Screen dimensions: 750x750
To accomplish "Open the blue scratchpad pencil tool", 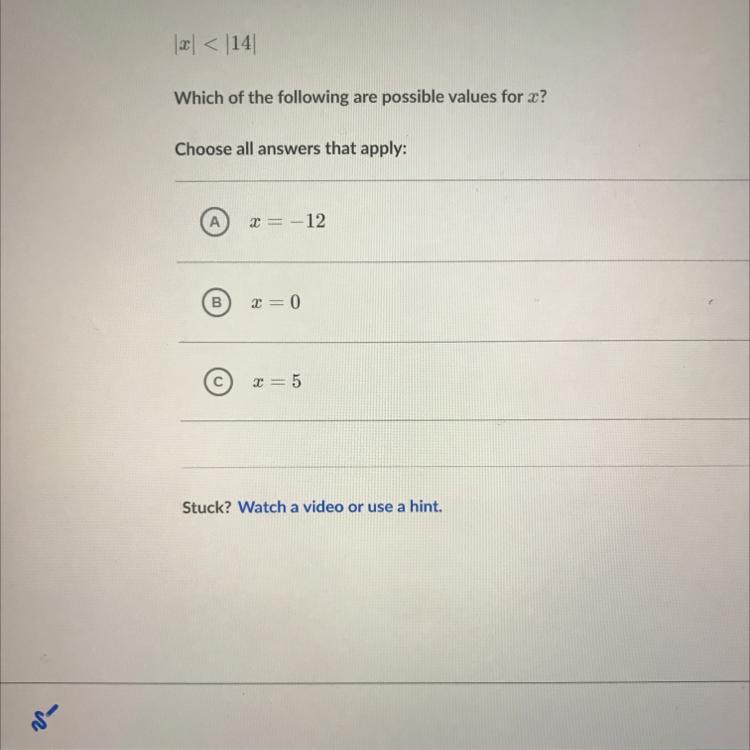I will [x=44, y=717].
